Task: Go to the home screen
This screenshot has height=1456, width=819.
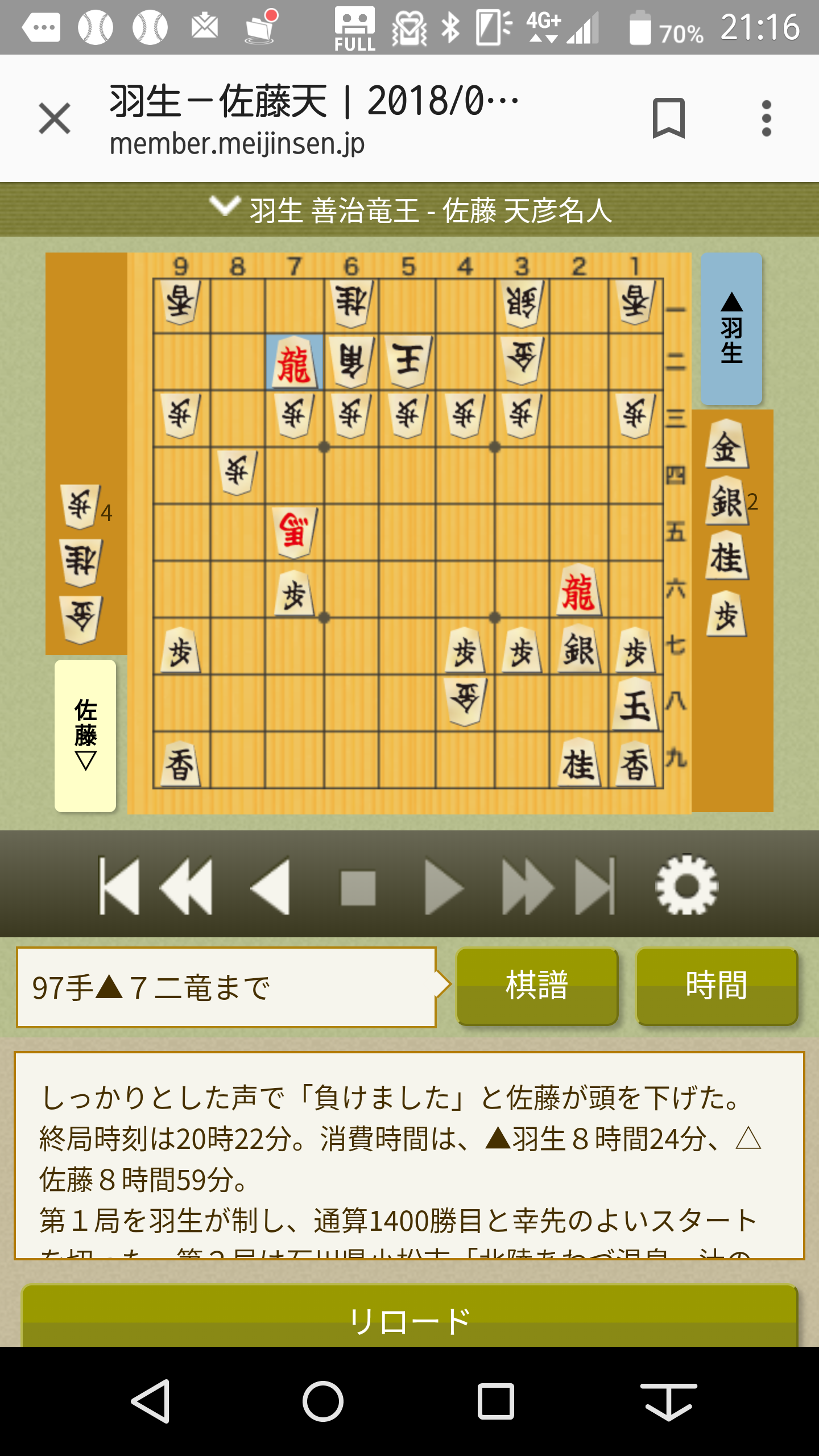Action: 323,1401
